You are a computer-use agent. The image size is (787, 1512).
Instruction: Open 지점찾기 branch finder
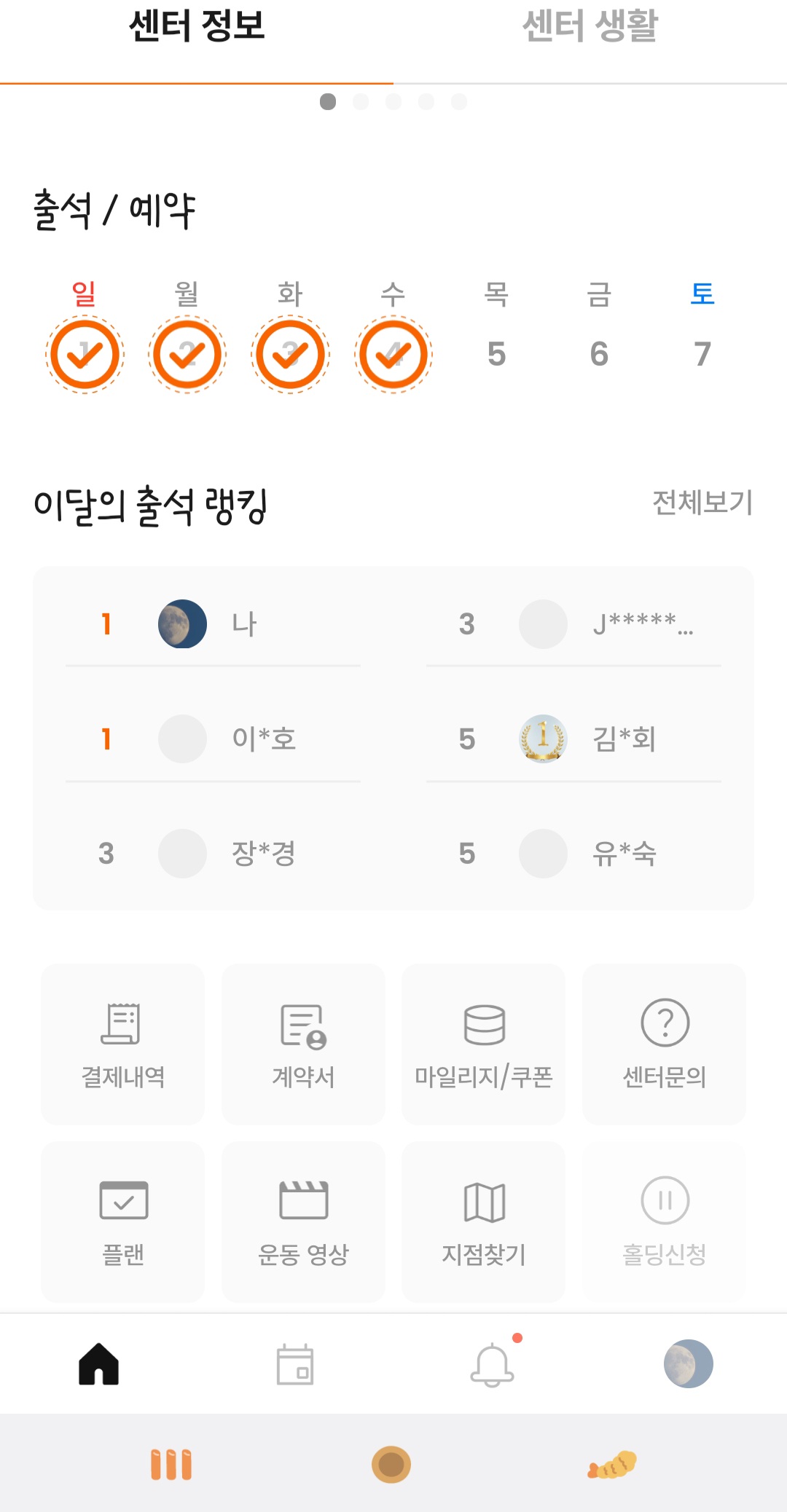click(x=483, y=1221)
